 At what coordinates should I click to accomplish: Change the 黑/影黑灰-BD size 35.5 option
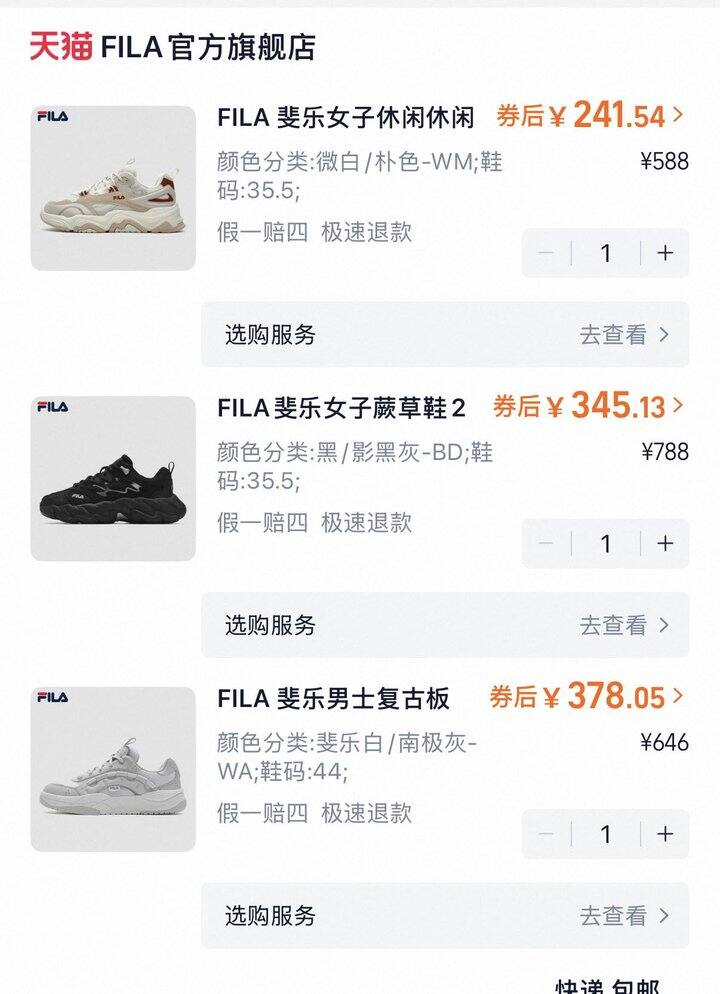355,466
